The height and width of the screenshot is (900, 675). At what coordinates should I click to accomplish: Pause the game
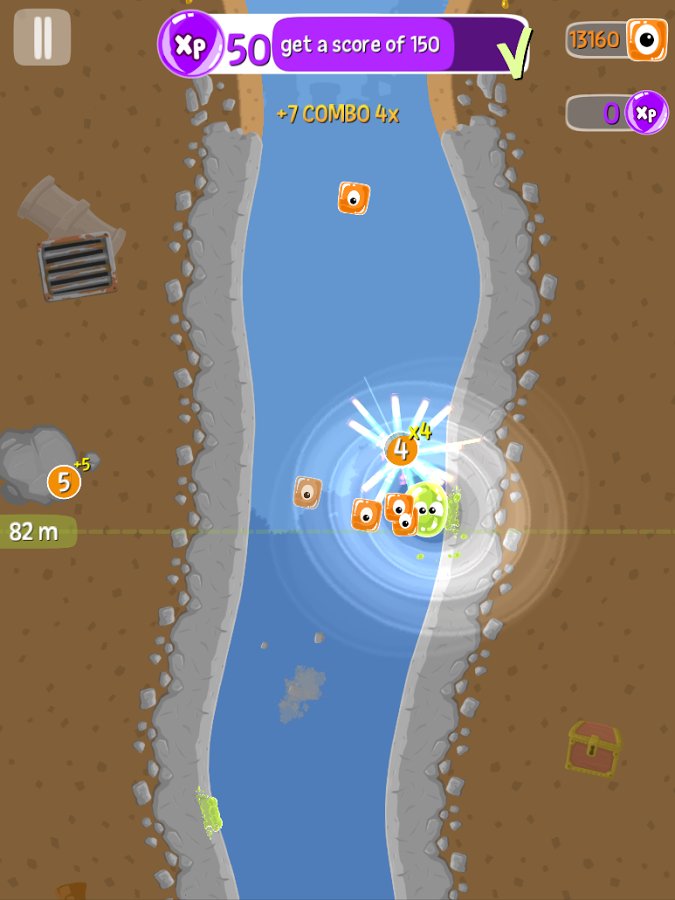42,38
